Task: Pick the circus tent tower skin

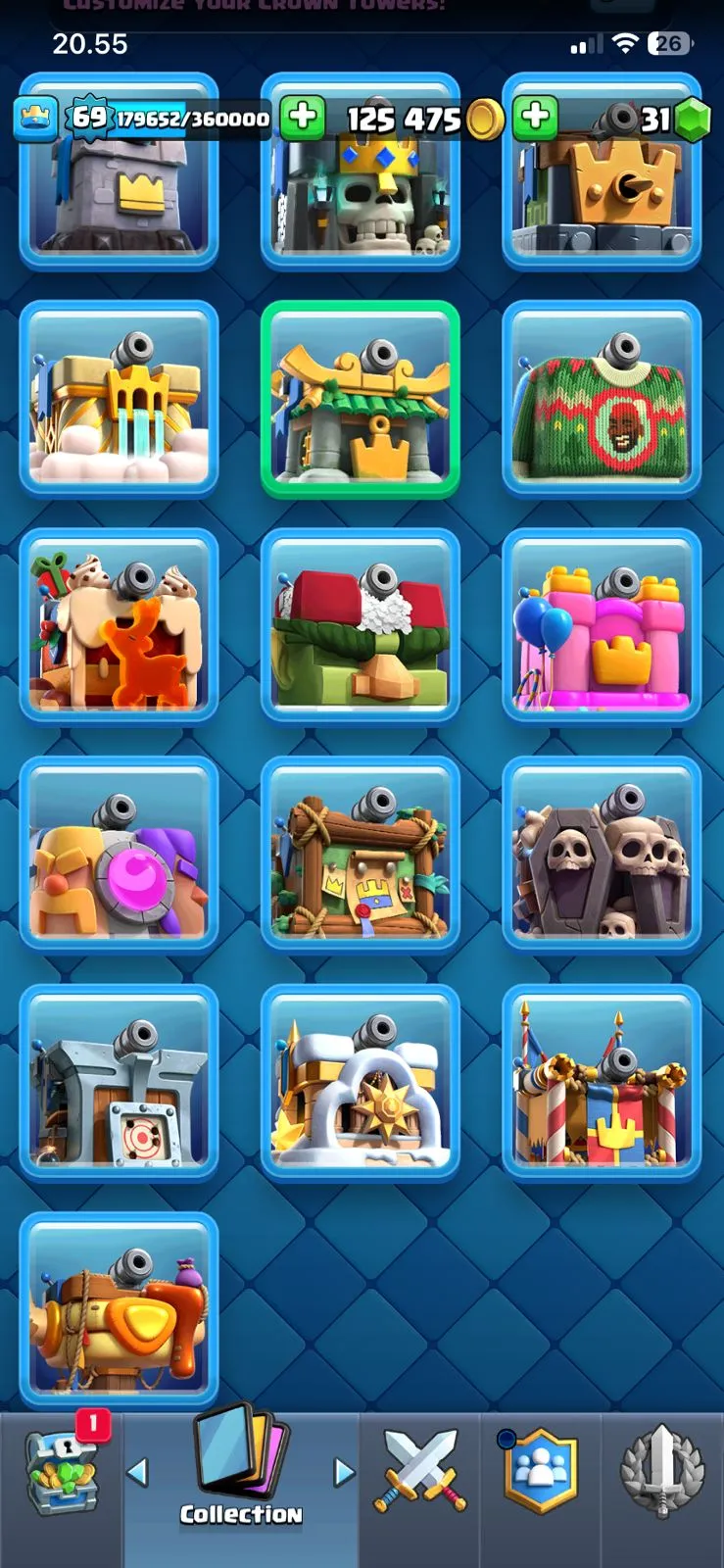Action: (602, 1083)
